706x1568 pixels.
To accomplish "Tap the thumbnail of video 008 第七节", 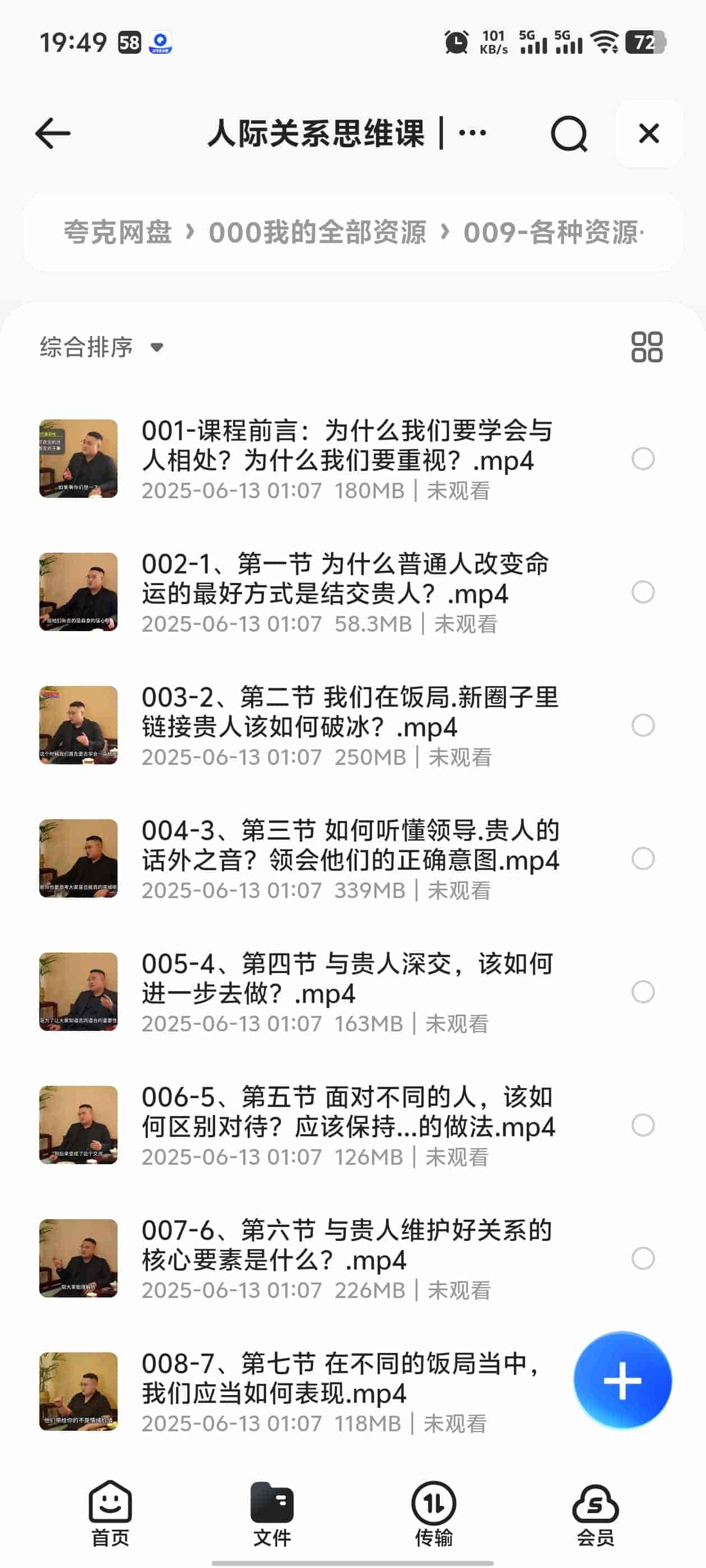I will click(x=78, y=1395).
